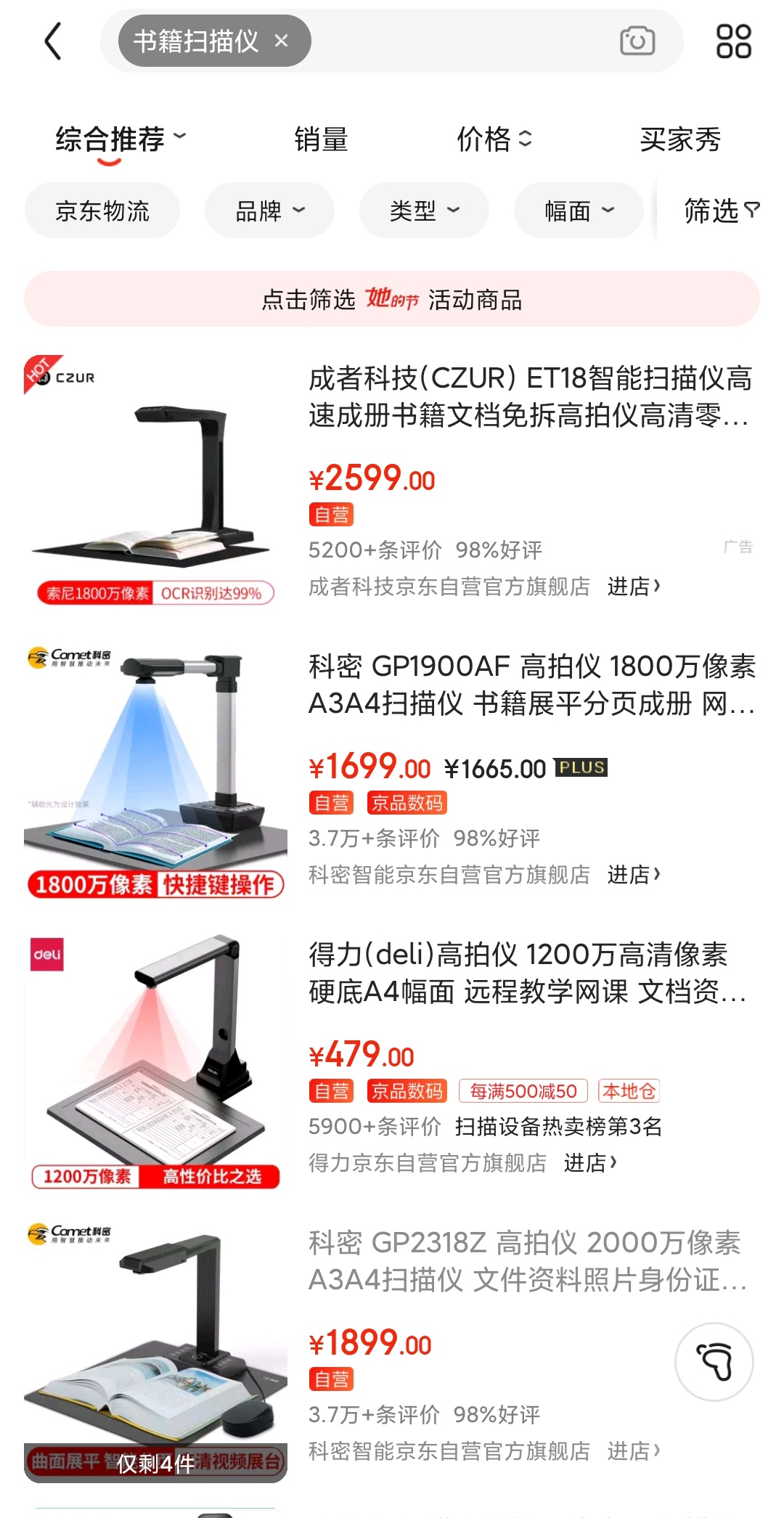Sort results by 价格

(494, 139)
